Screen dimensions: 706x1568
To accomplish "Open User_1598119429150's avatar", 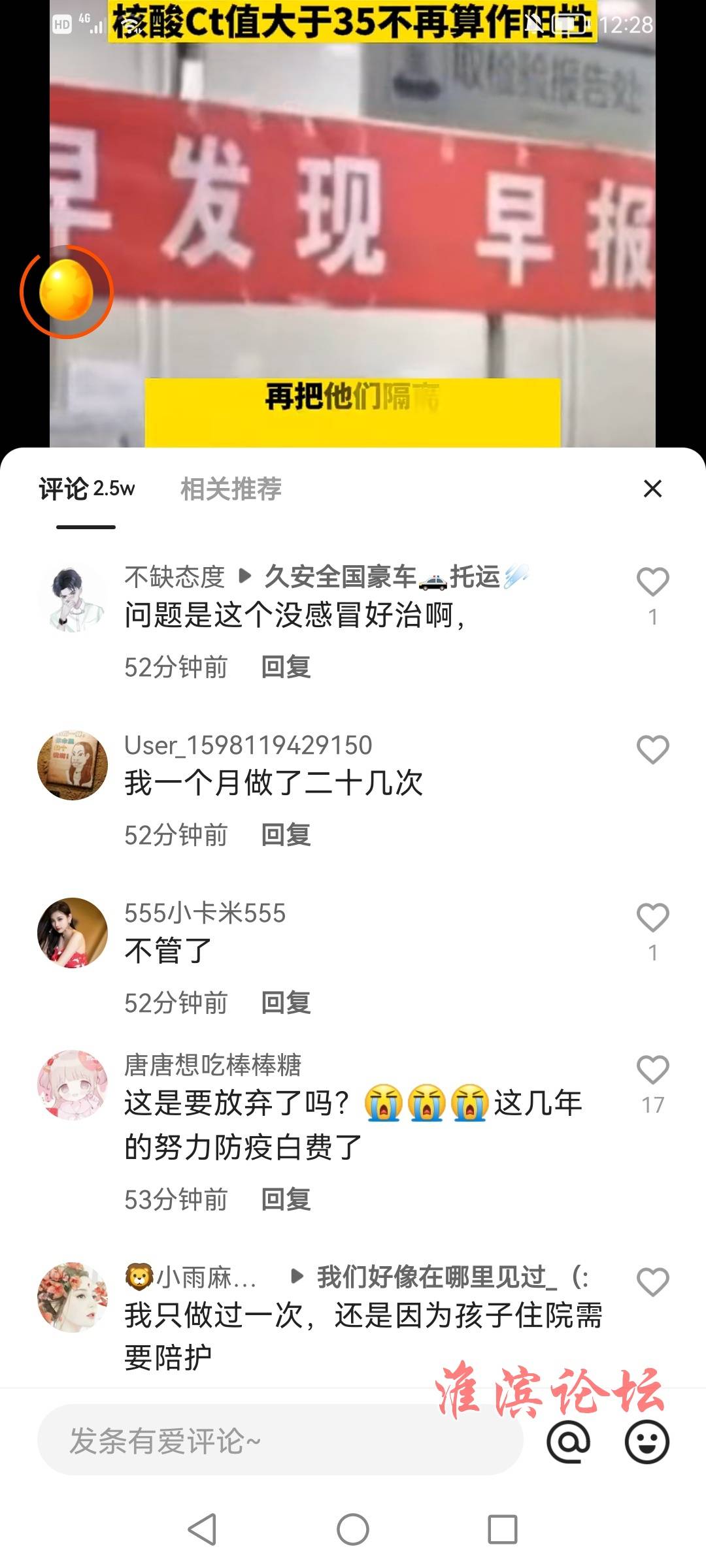I will pyautogui.click(x=73, y=765).
